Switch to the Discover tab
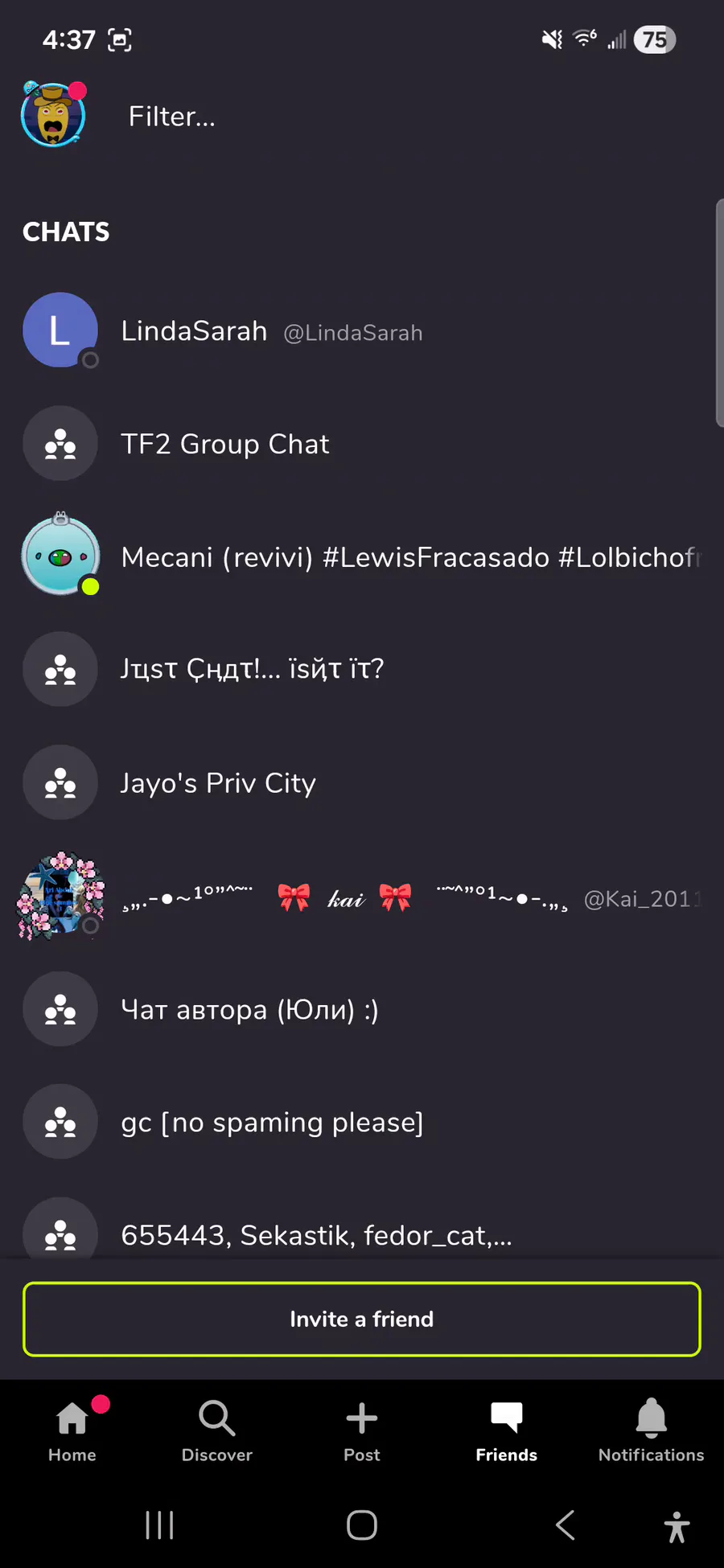Screen dimensions: 724x1568 217,1431
